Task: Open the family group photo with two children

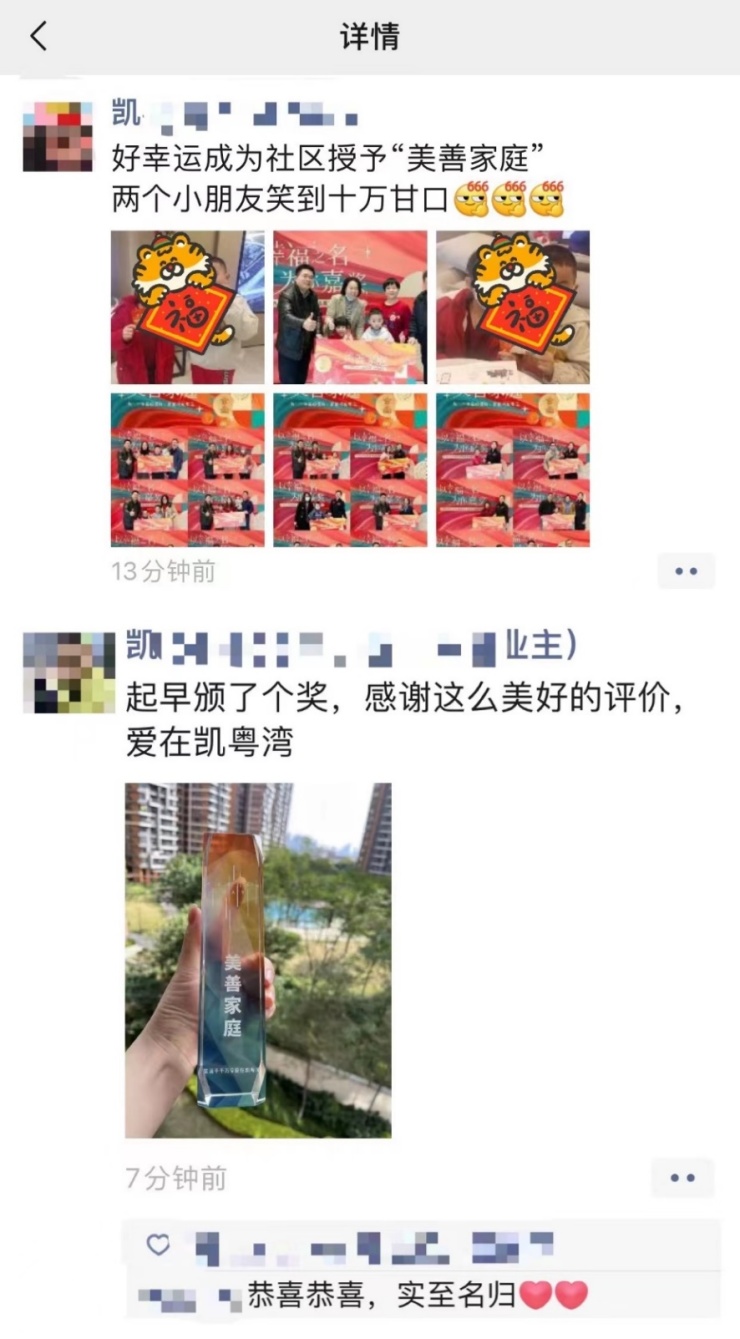Action: [x=350, y=307]
